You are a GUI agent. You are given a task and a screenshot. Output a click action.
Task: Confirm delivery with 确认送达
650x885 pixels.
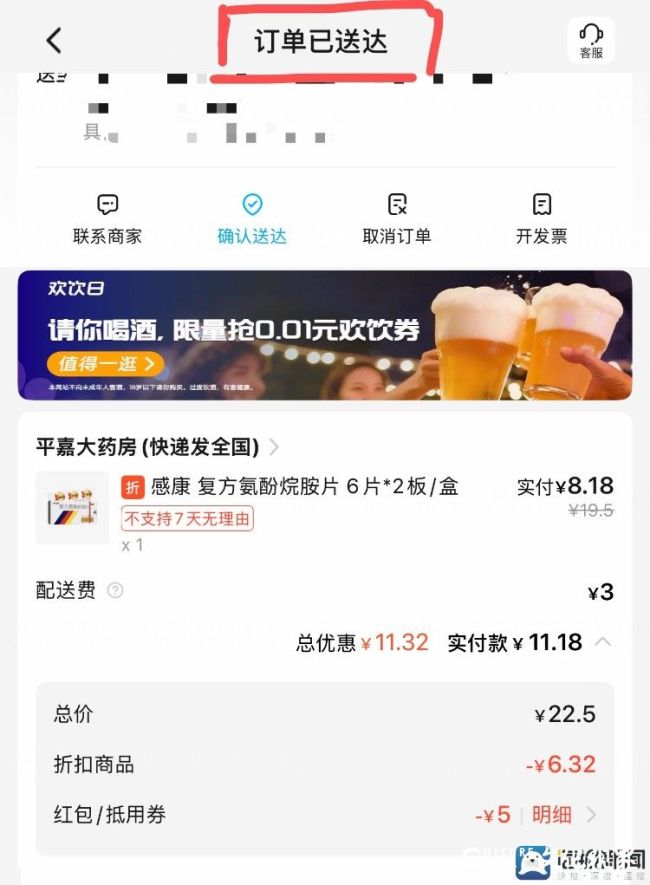click(x=252, y=219)
